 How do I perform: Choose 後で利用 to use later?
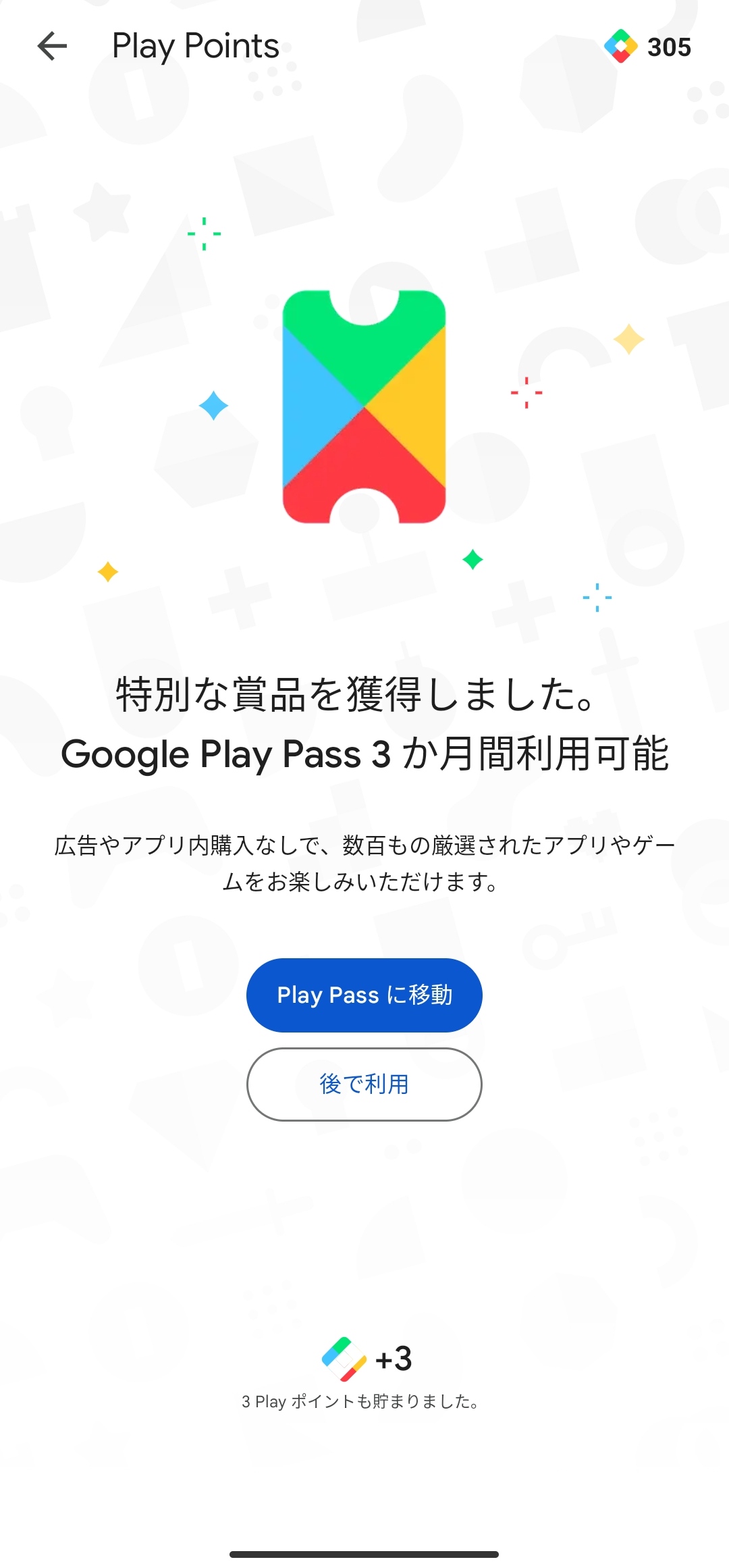coord(364,1084)
